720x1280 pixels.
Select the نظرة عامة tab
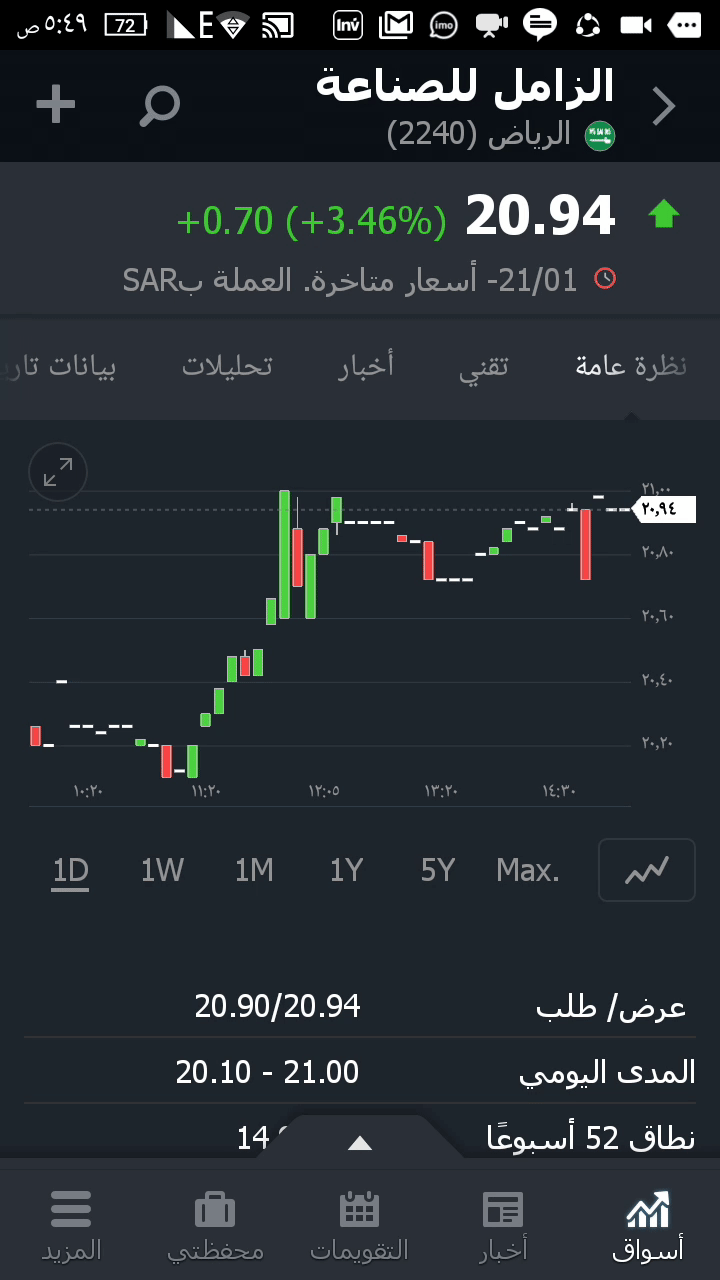point(631,366)
